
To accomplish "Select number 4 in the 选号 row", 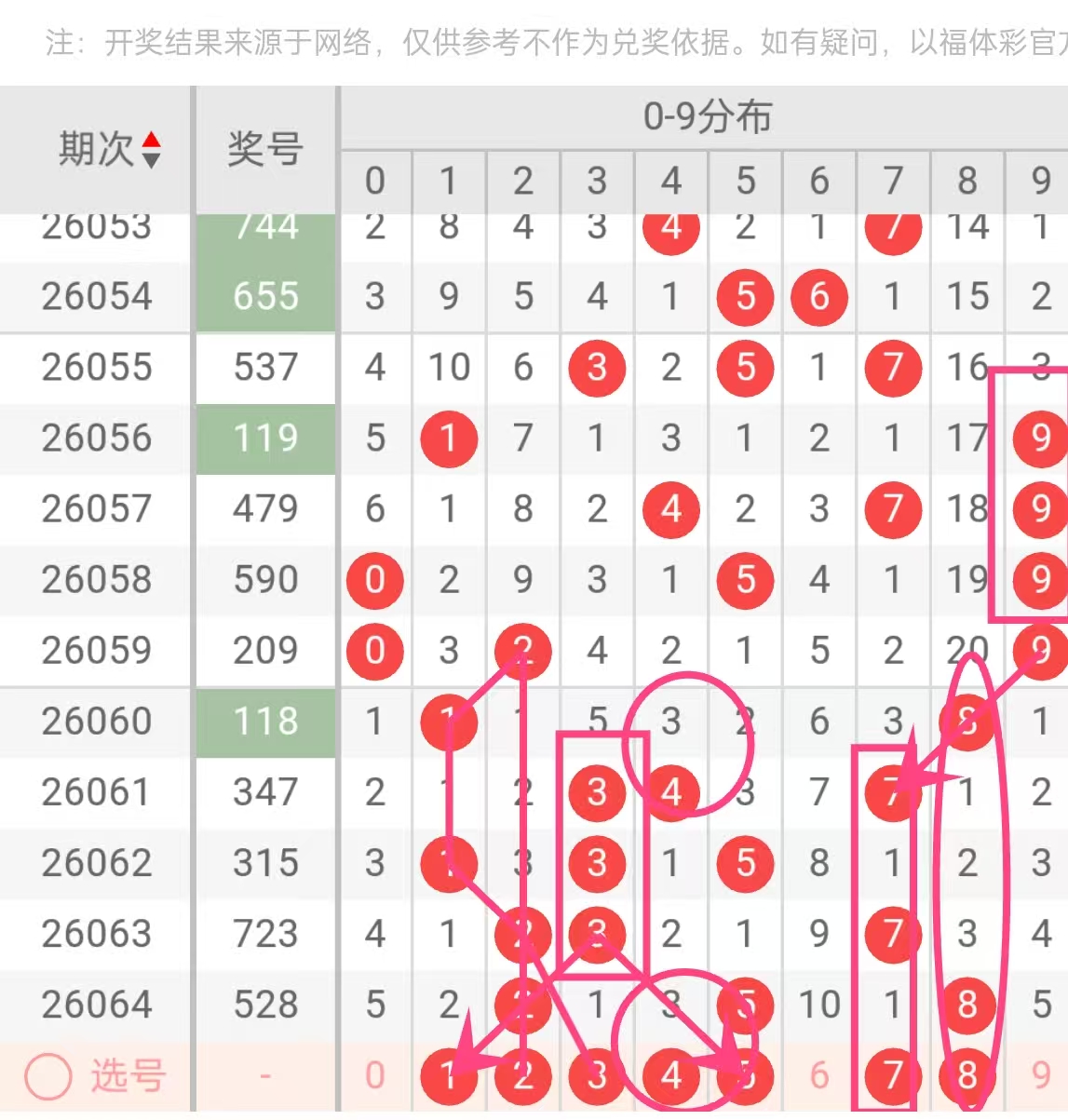I will pos(670,1076).
